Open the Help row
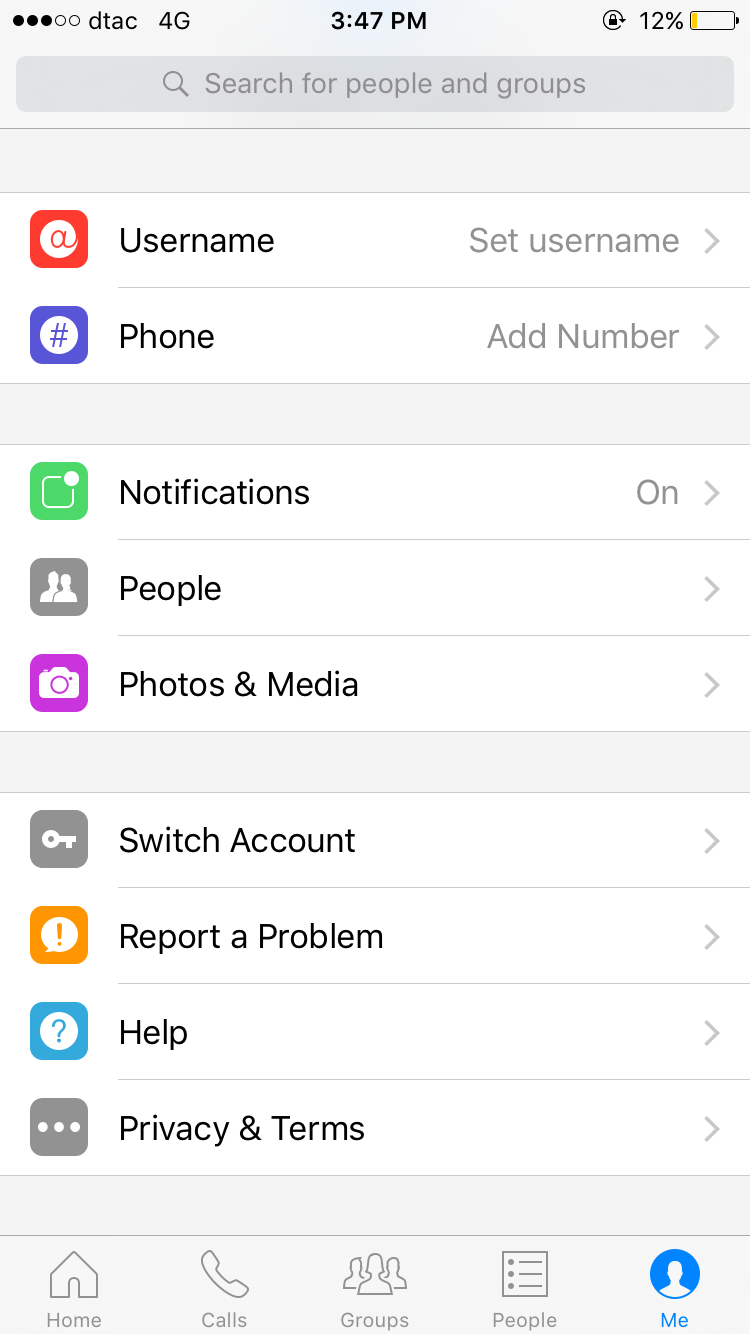The height and width of the screenshot is (1334, 750). click(375, 1032)
